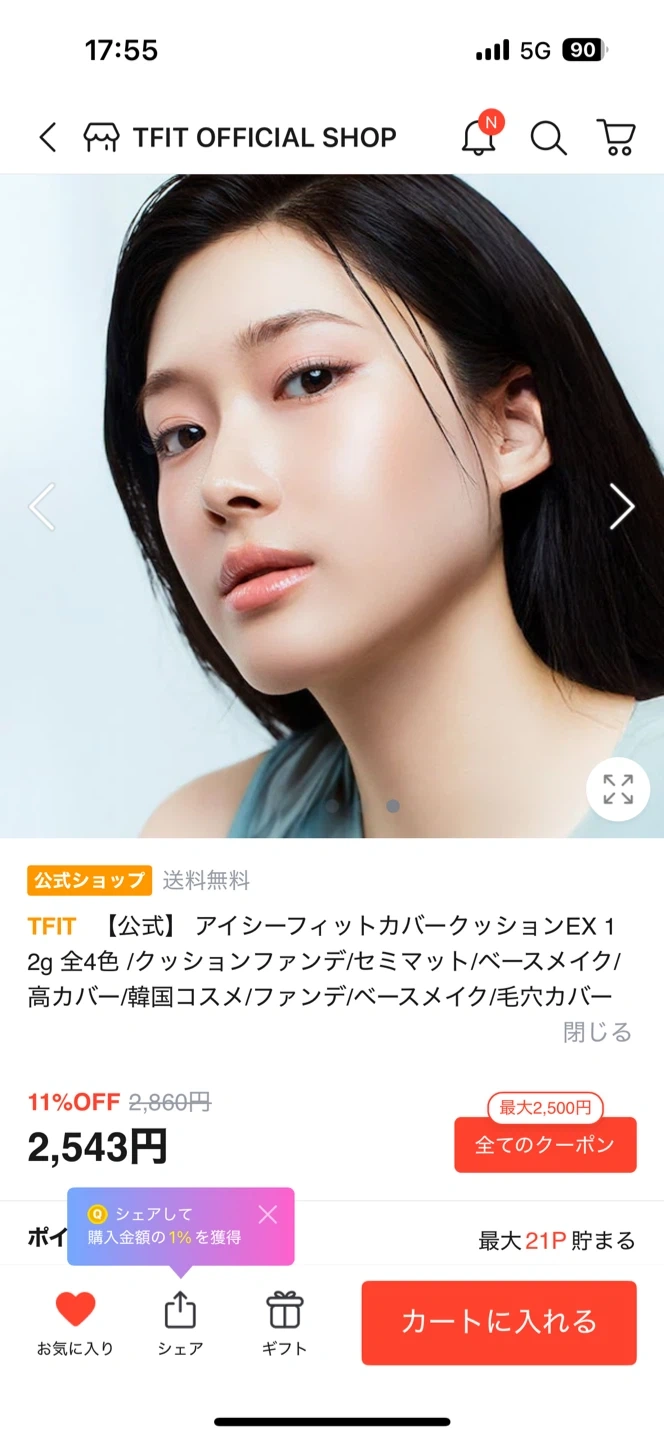Add item with カートに入れる
This screenshot has height=1440, width=664.
pos(499,1322)
